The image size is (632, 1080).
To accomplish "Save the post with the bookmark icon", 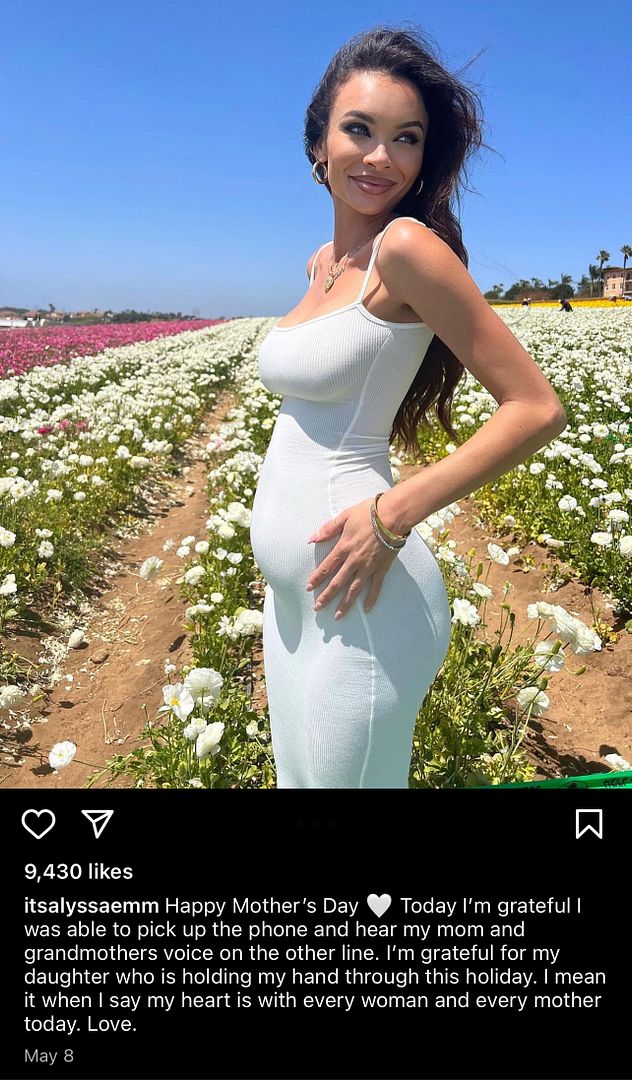I will [589, 824].
